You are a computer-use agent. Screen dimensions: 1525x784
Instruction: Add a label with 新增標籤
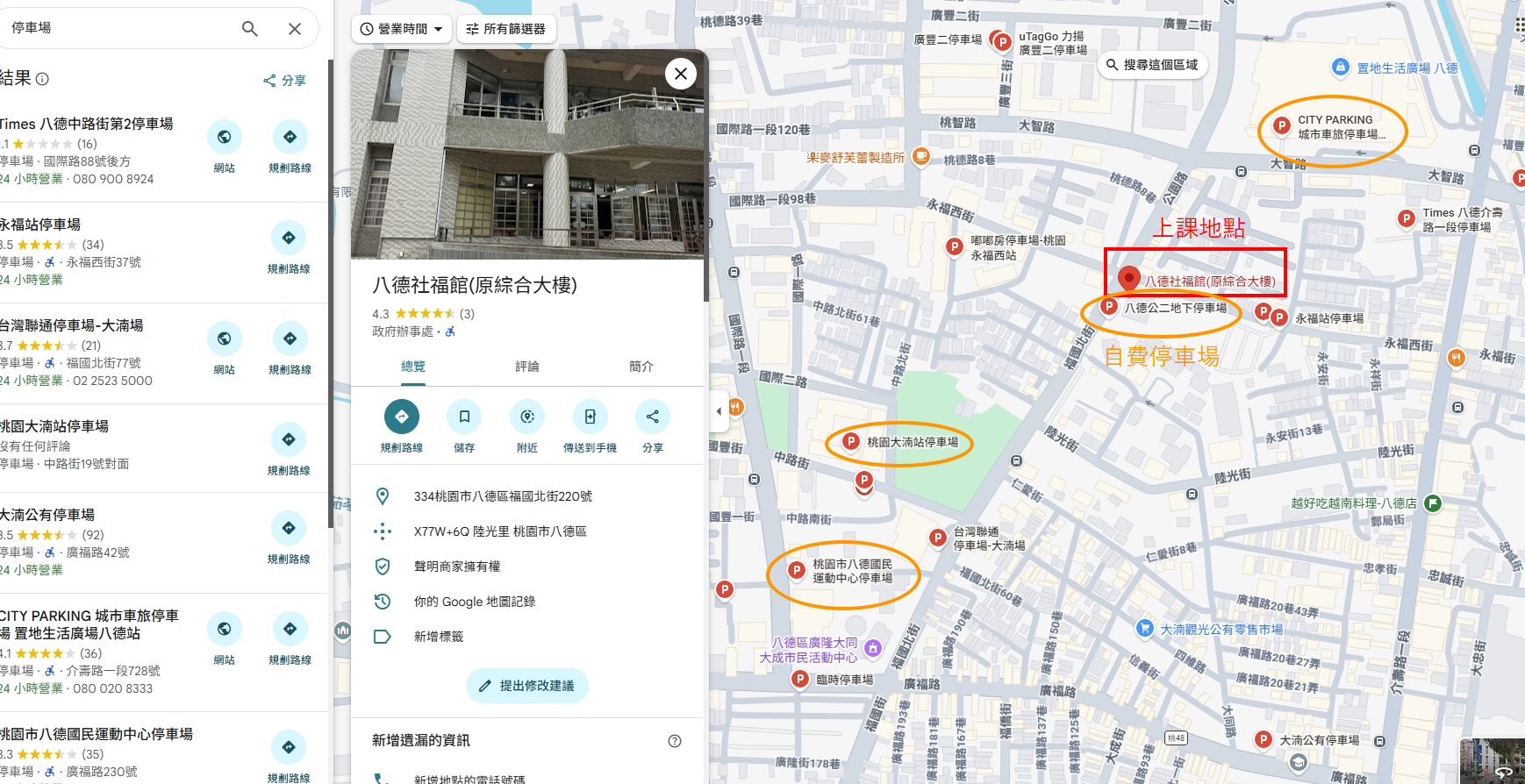438,637
